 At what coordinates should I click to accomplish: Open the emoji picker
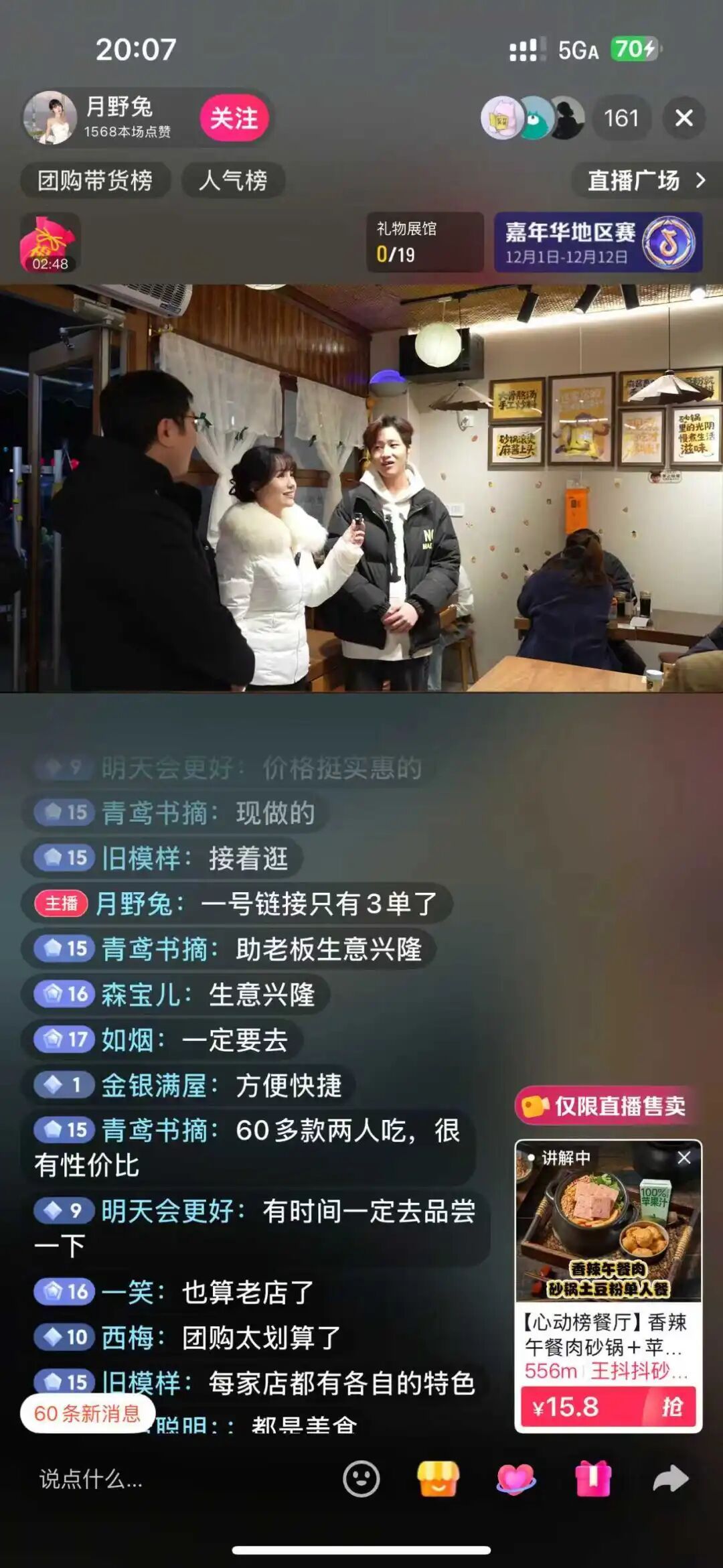pos(361,1479)
